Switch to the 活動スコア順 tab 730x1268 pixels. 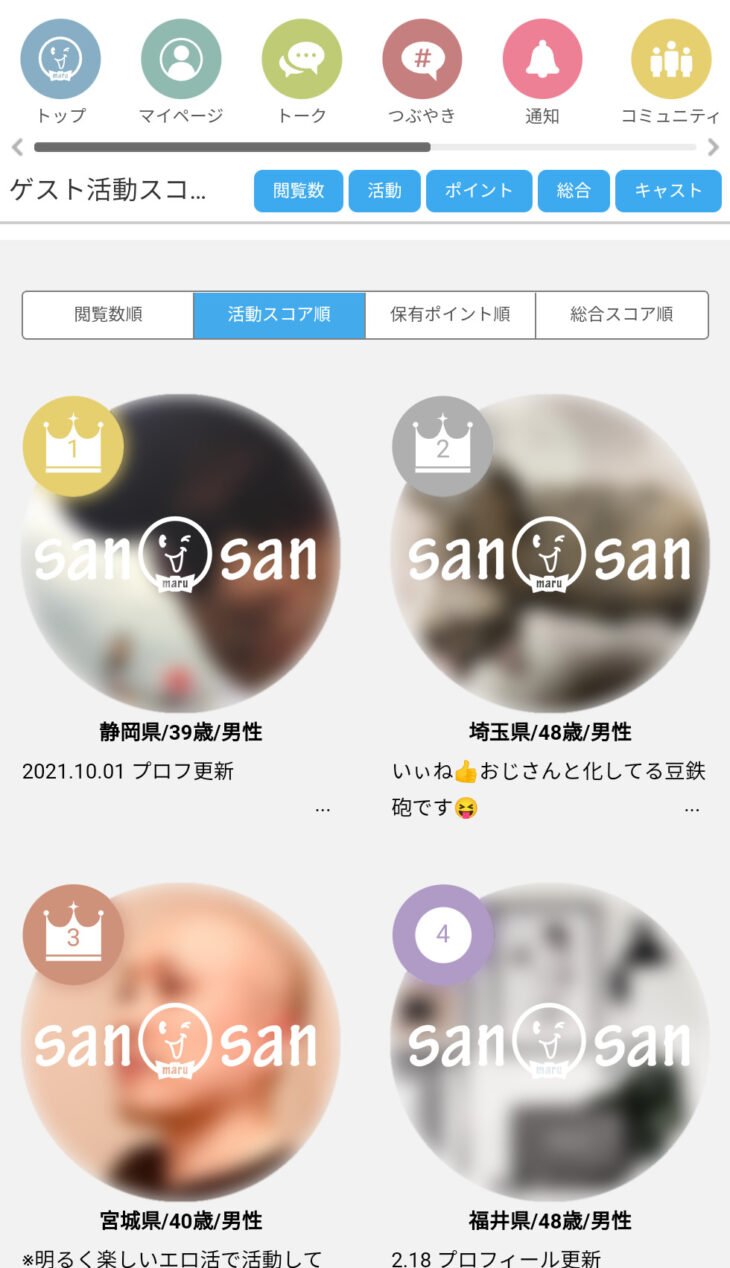coord(279,315)
